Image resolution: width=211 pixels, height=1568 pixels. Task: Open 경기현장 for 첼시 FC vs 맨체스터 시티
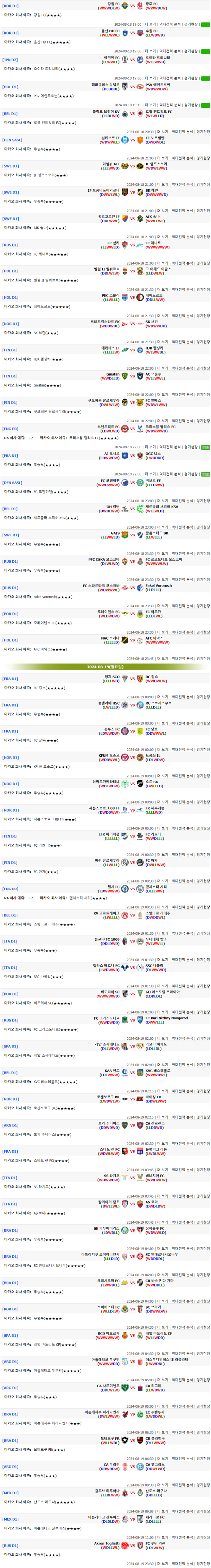click(x=203, y=907)
